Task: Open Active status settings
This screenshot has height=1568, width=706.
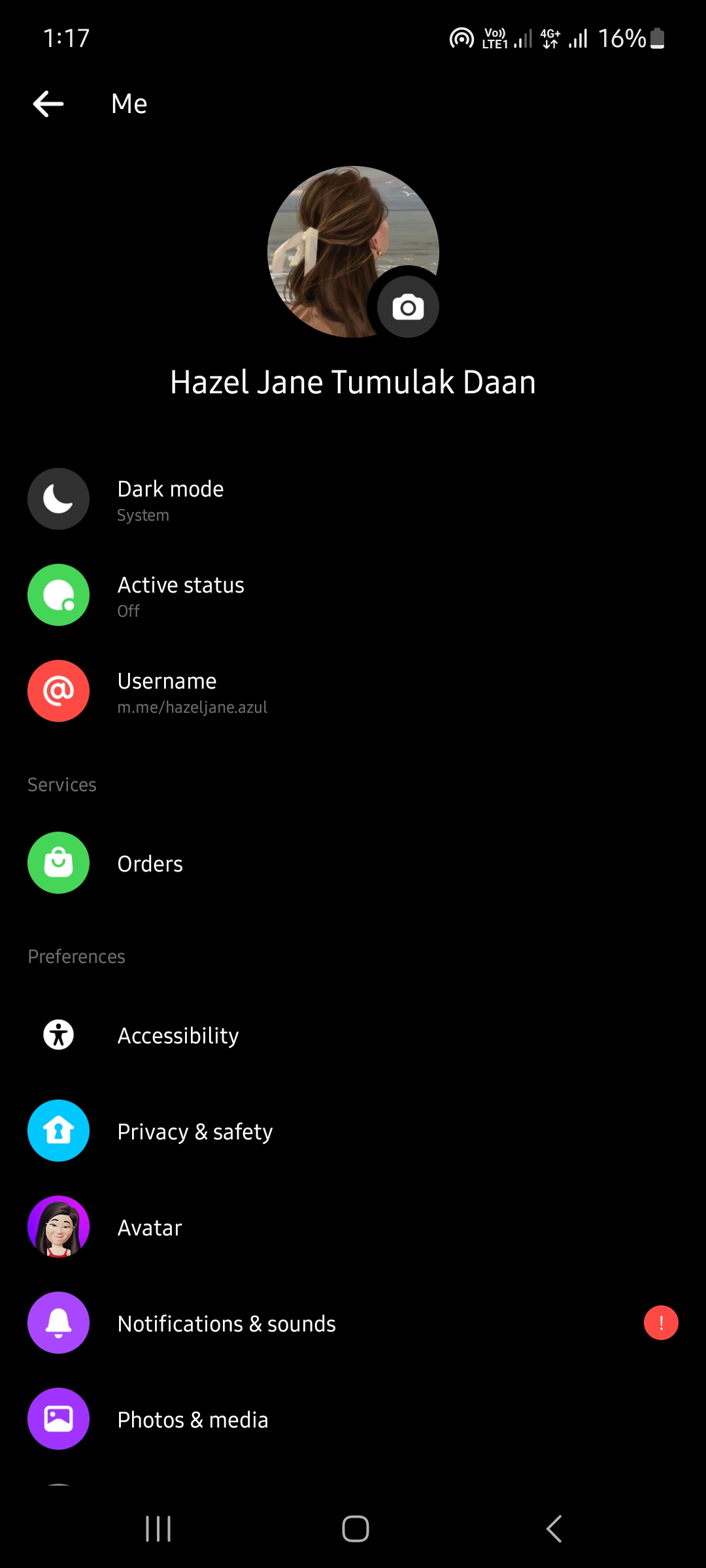Action: coord(353,595)
